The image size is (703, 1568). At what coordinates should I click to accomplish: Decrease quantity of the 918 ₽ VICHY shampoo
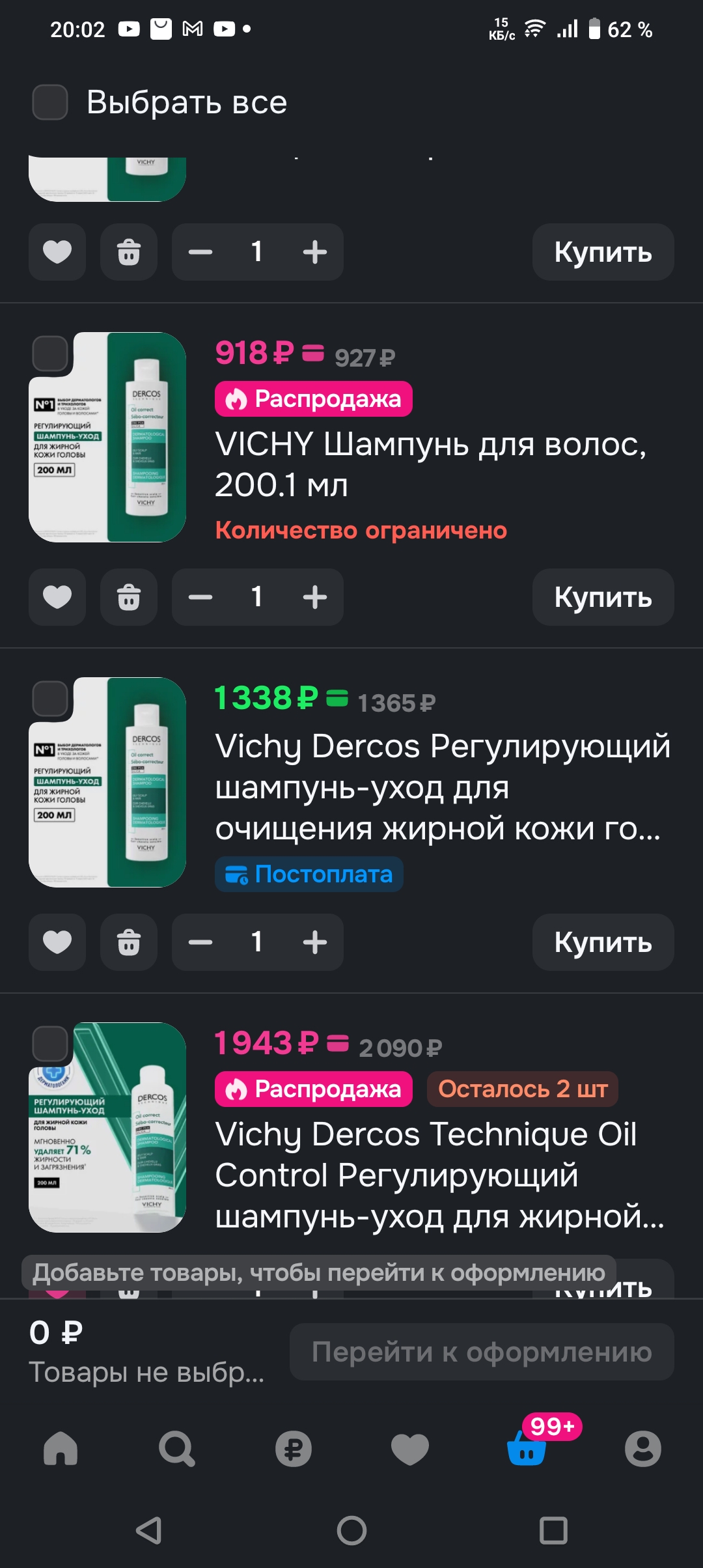(200, 597)
